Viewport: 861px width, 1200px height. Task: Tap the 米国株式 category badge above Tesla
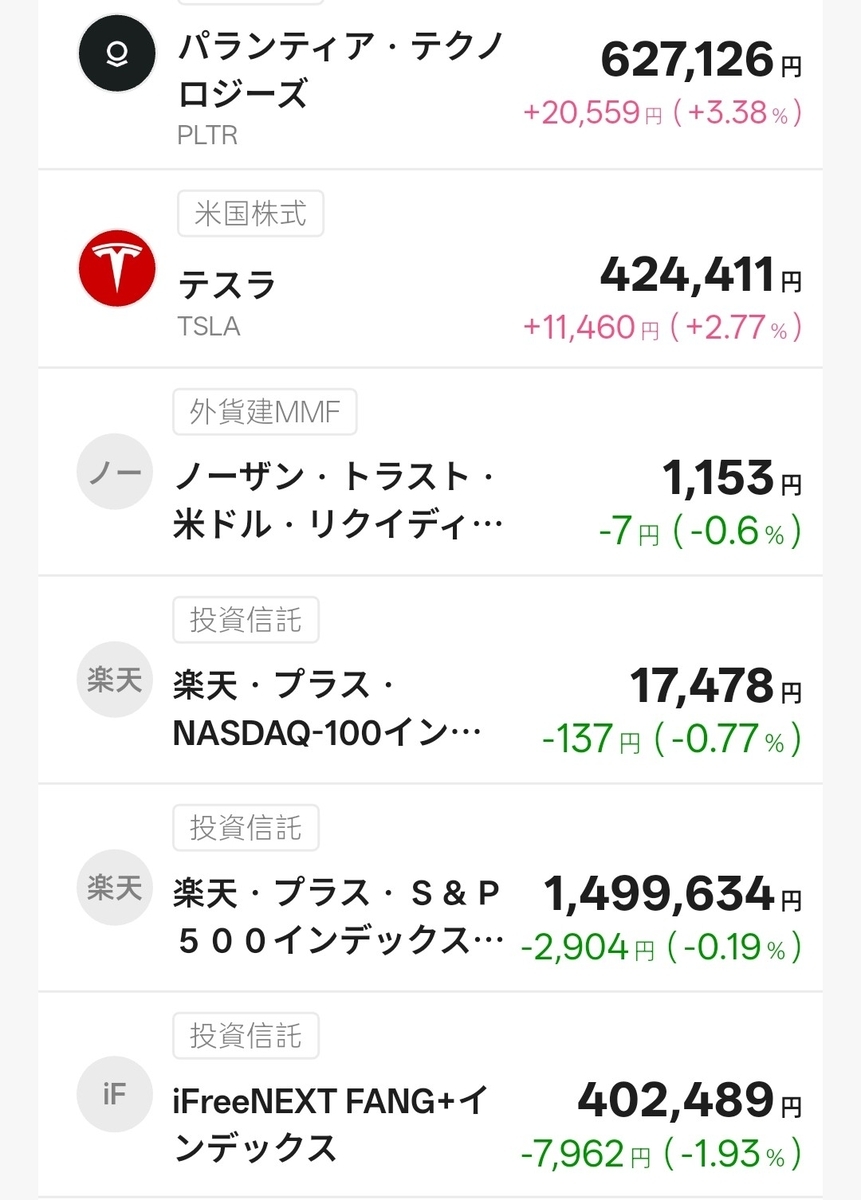point(250,213)
